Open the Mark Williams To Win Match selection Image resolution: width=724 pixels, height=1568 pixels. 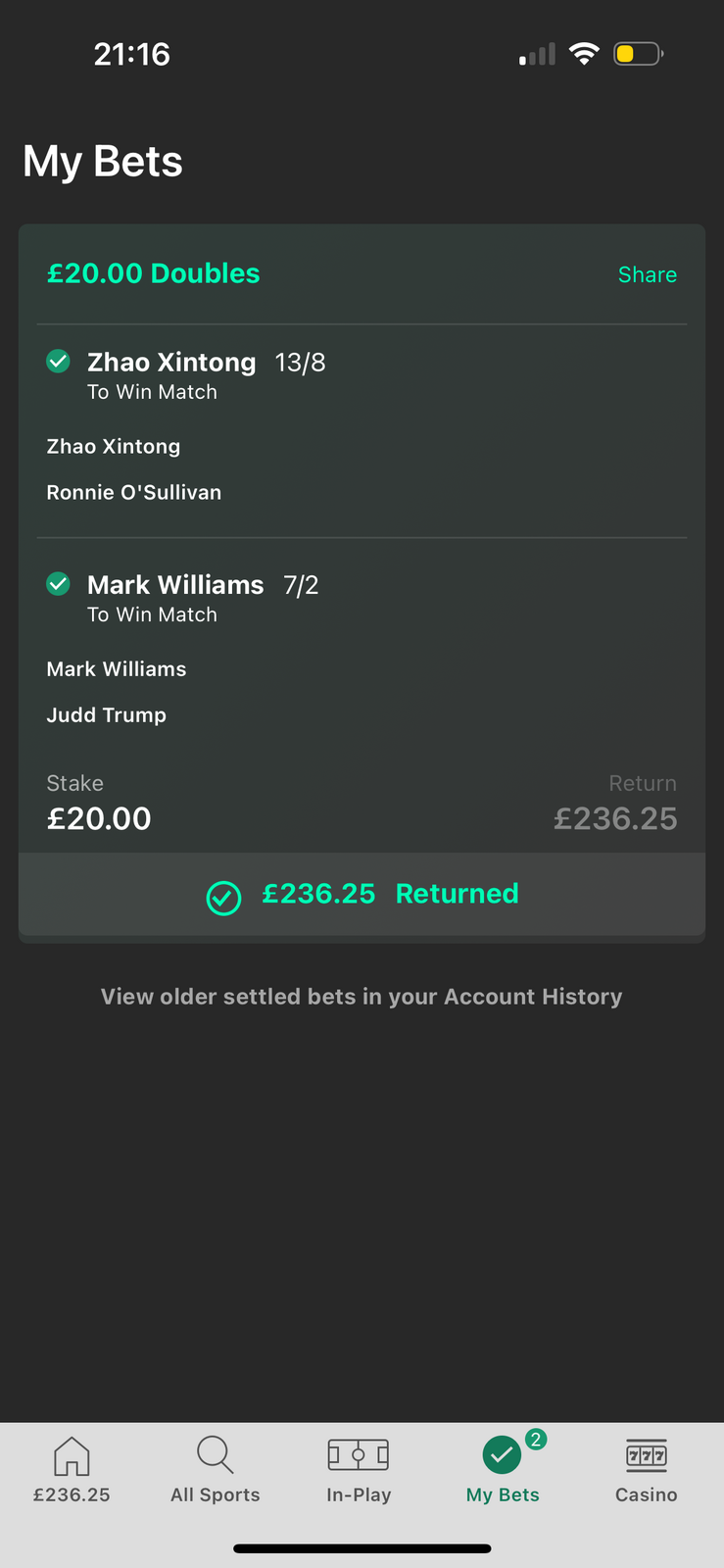click(175, 597)
